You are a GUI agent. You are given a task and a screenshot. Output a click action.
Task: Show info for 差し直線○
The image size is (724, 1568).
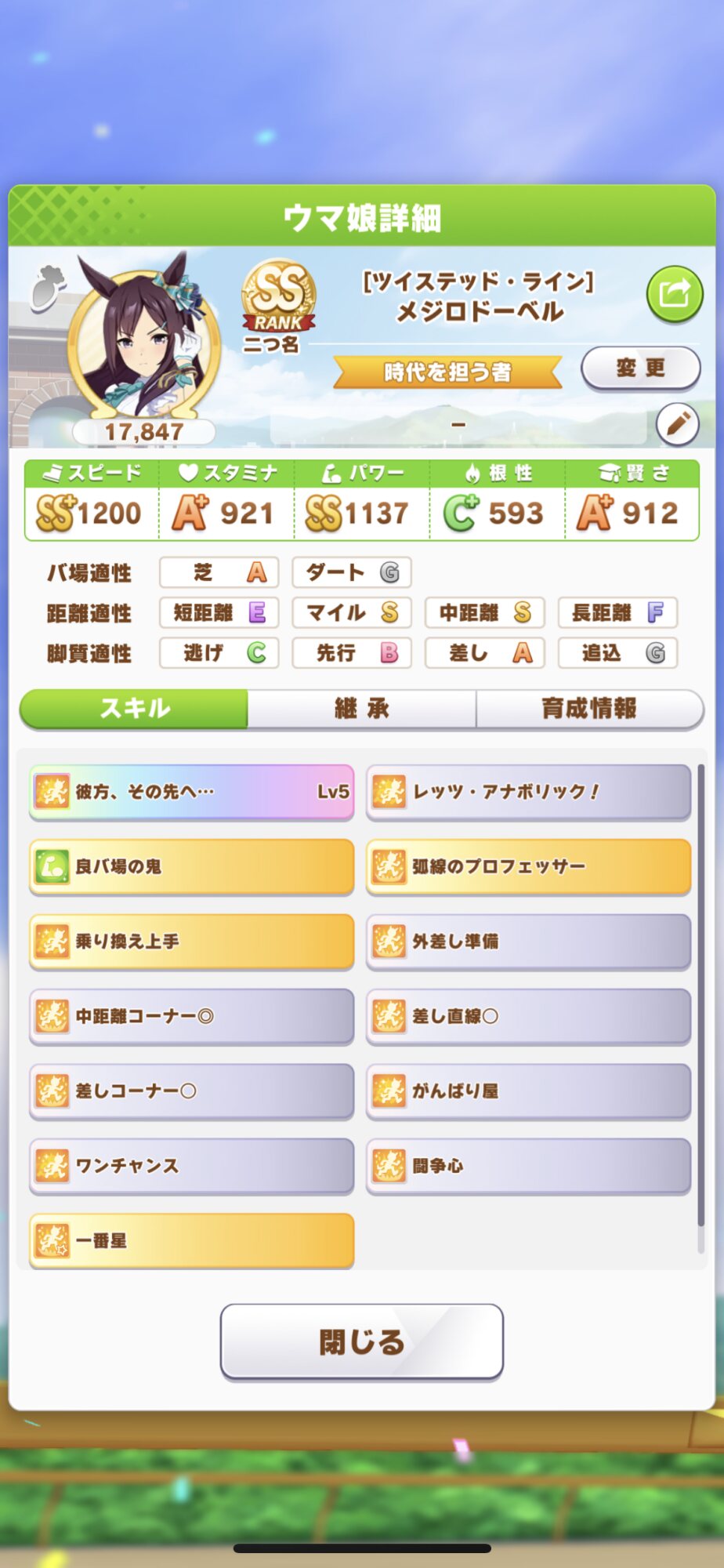(528, 1016)
